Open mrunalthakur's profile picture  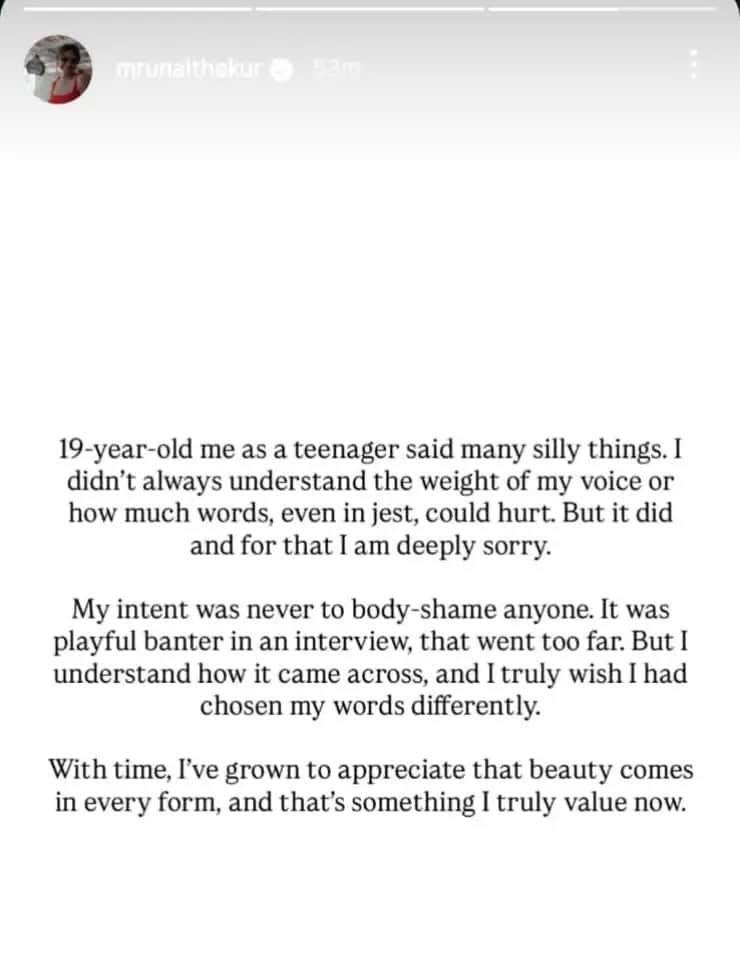(x=58, y=68)
